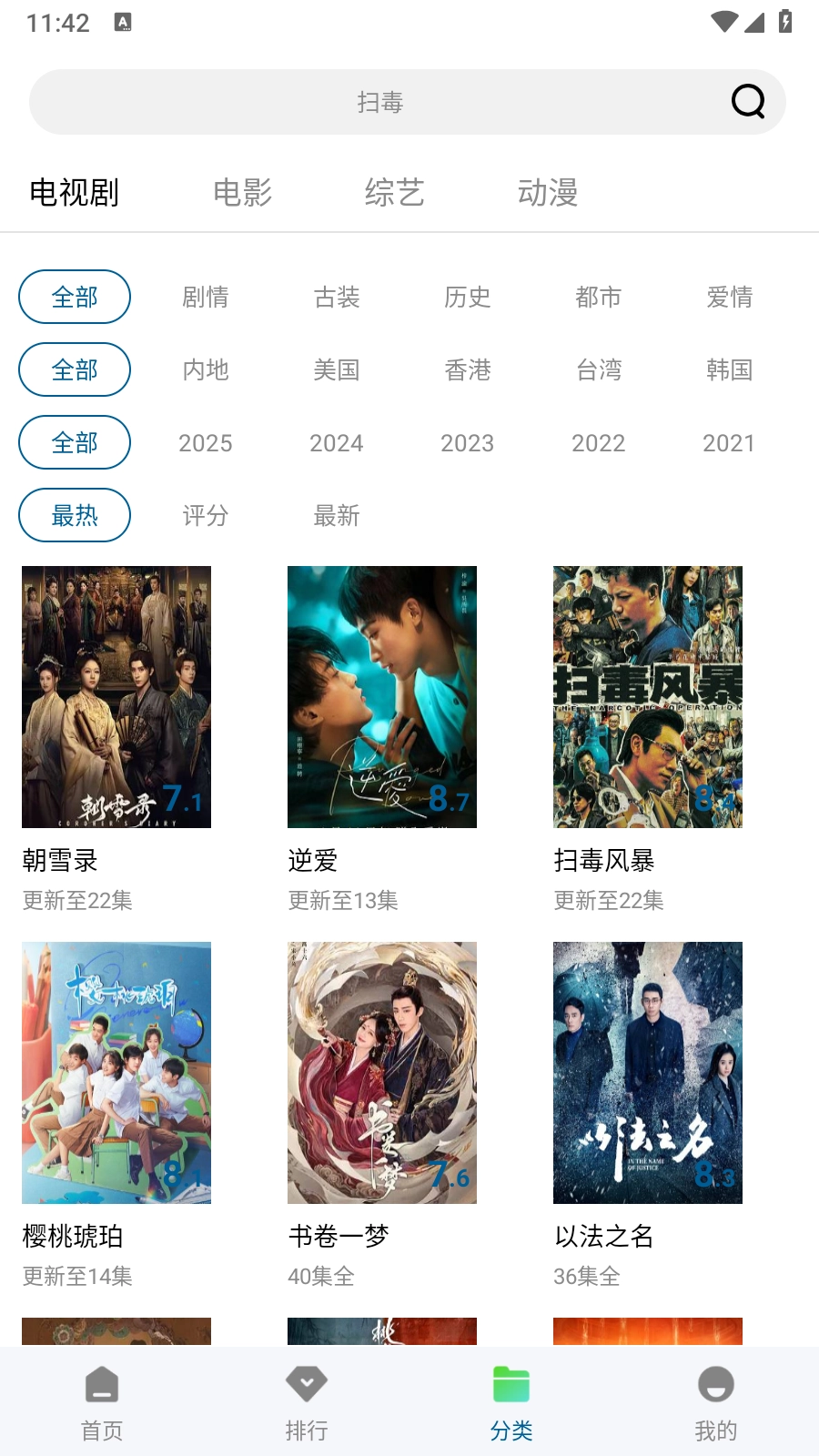Select the 分类 category folder icon
Image resolution: width=819 pixels, height=1456 pixels.
point(511,1384)
